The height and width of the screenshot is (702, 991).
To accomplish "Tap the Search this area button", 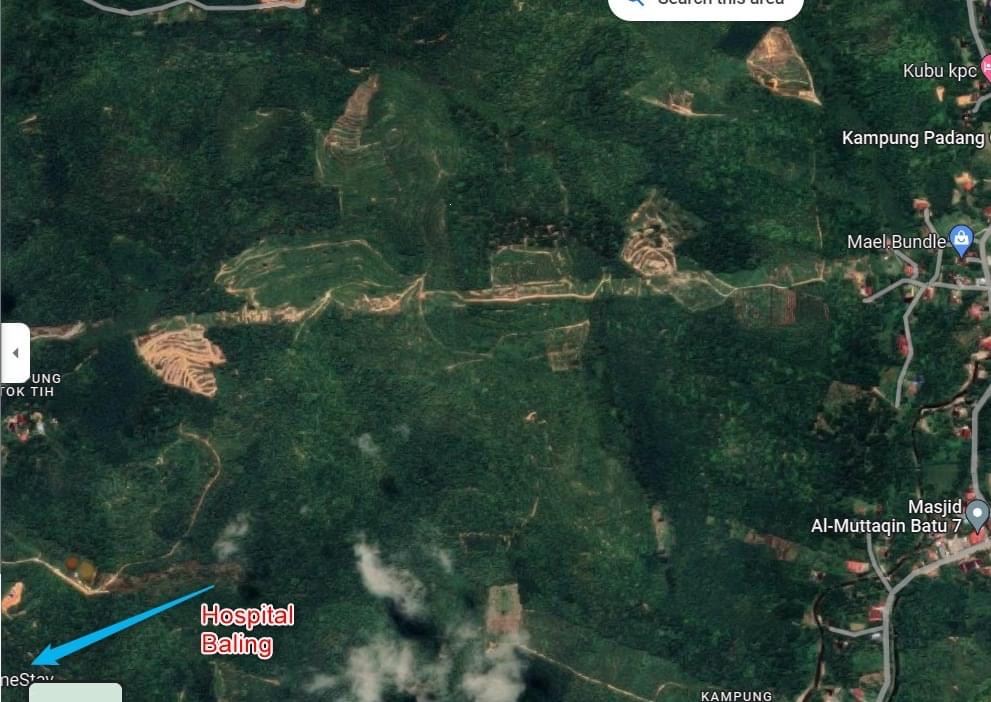I will (706, 5).
